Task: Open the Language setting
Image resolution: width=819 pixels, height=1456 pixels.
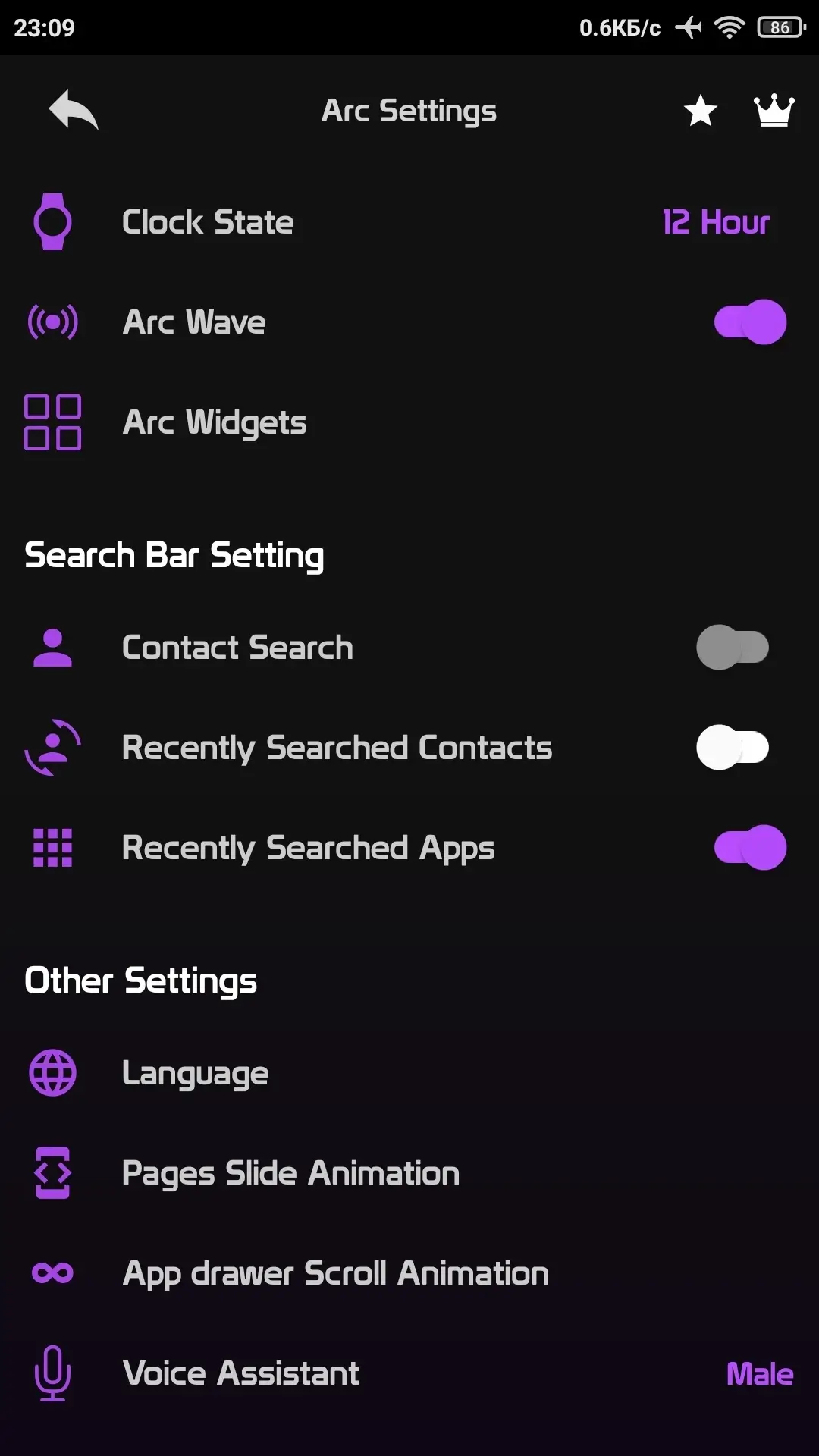Action: click(196, 1073)
